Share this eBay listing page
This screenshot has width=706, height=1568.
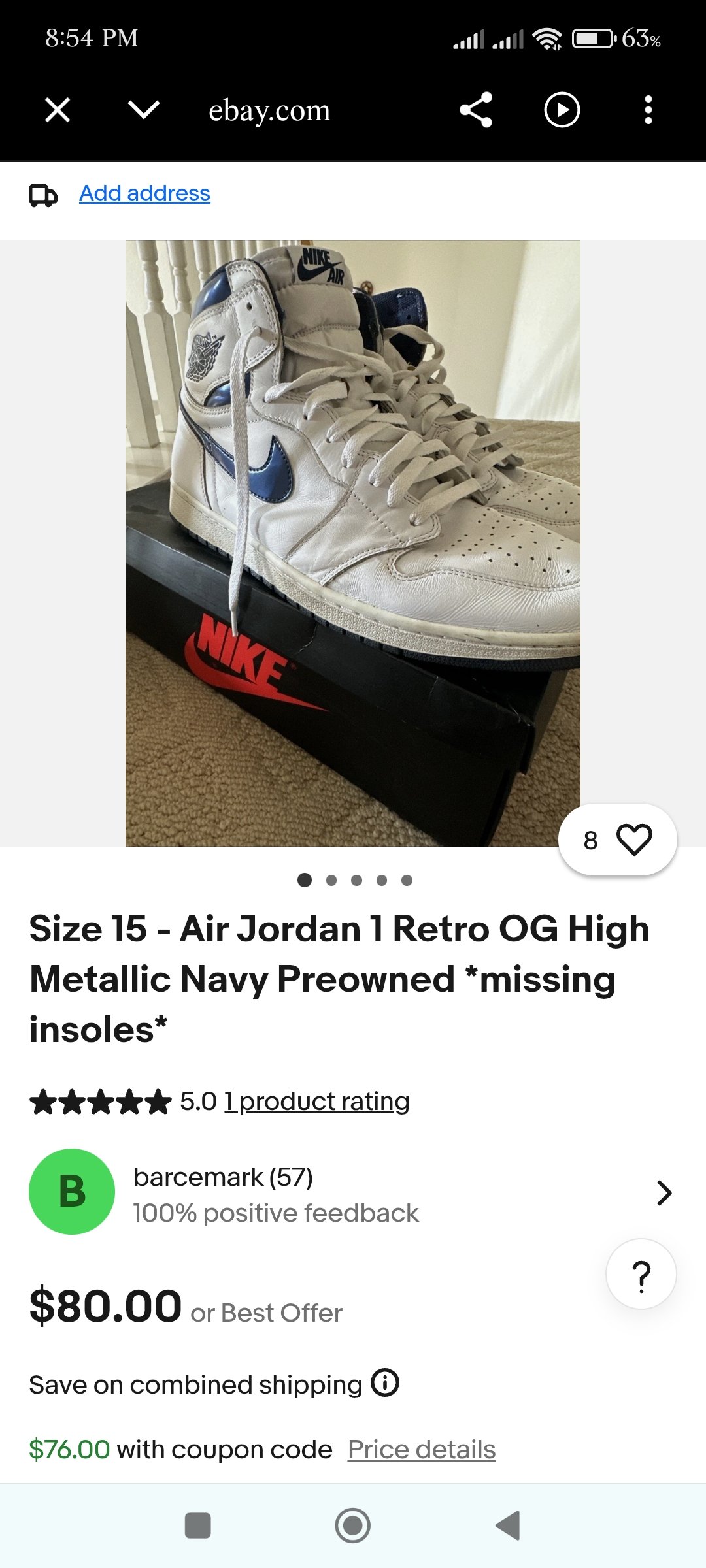(x=476, y=110)
